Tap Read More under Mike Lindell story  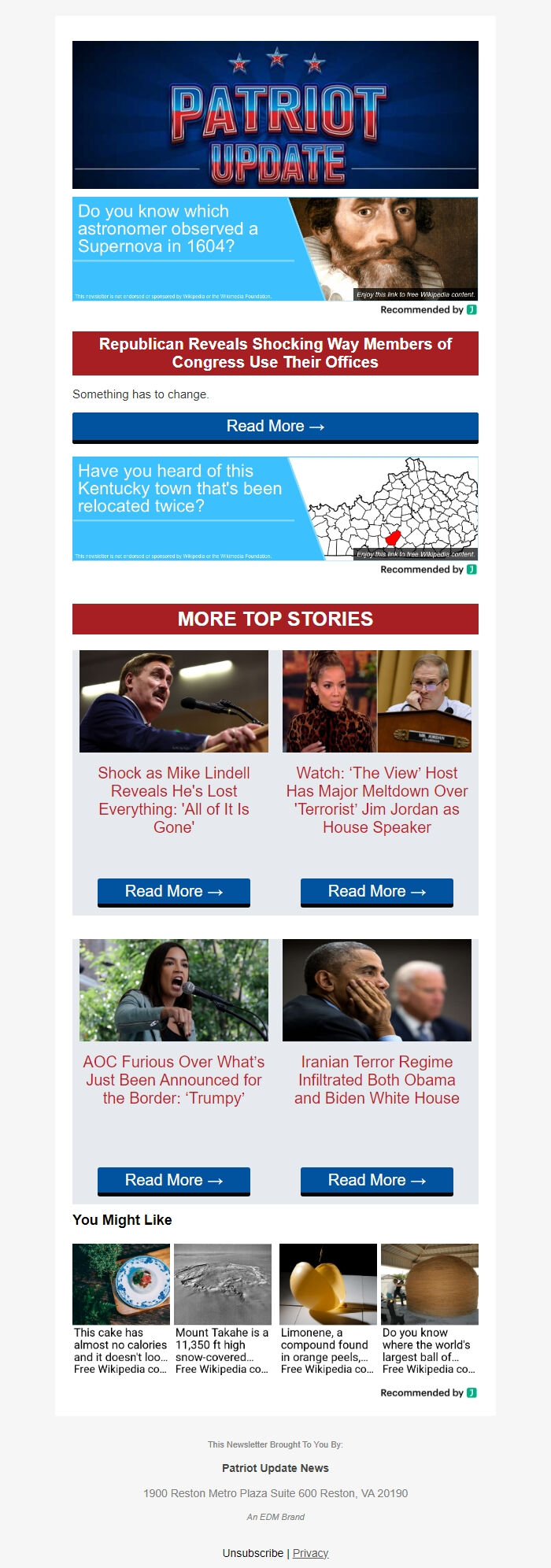tap(174, 892)
